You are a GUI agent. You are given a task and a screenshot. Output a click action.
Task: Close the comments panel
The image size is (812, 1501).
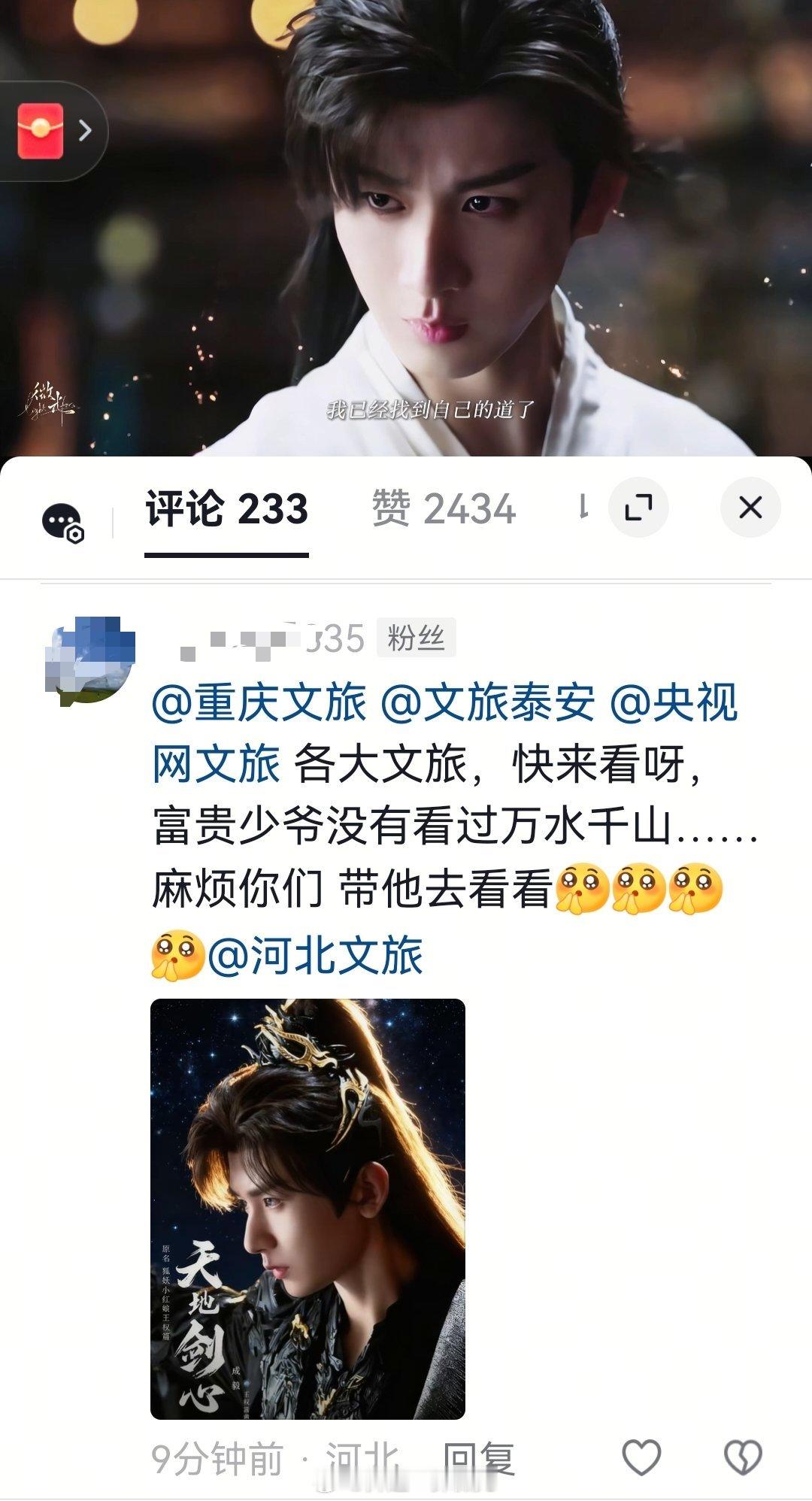click(750, 508)
